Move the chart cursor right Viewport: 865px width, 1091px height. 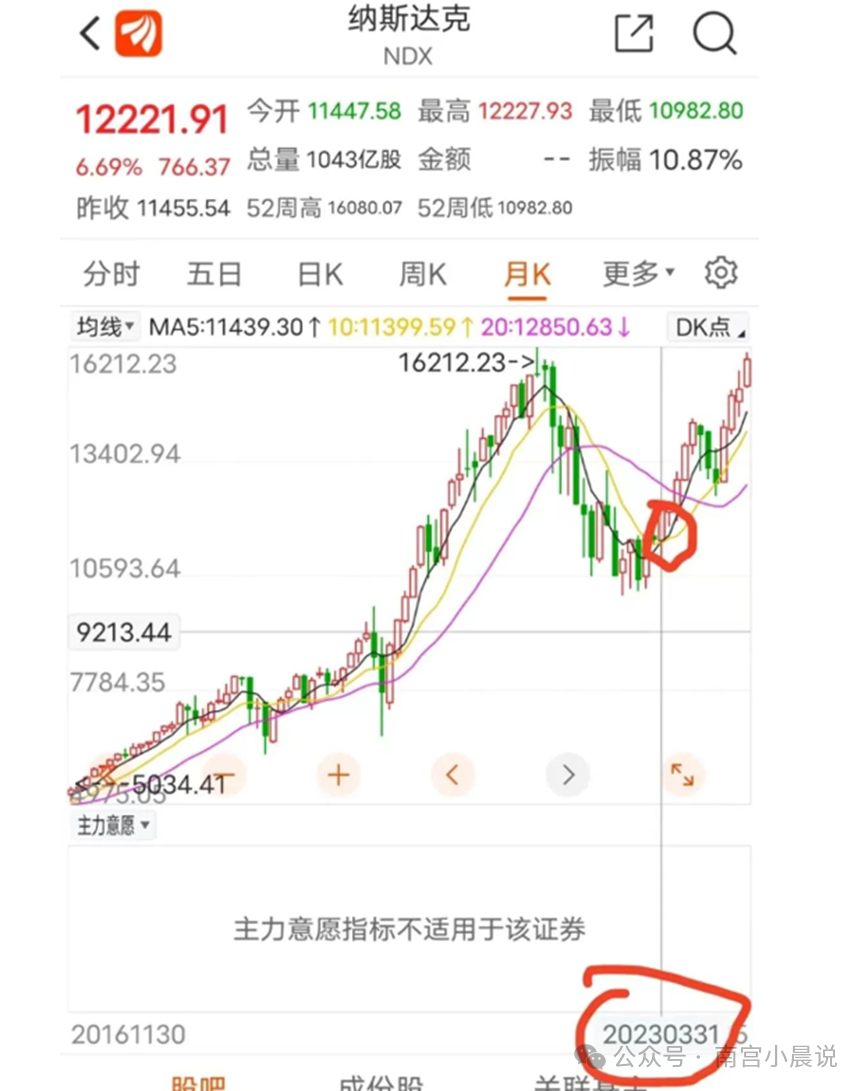568,774
